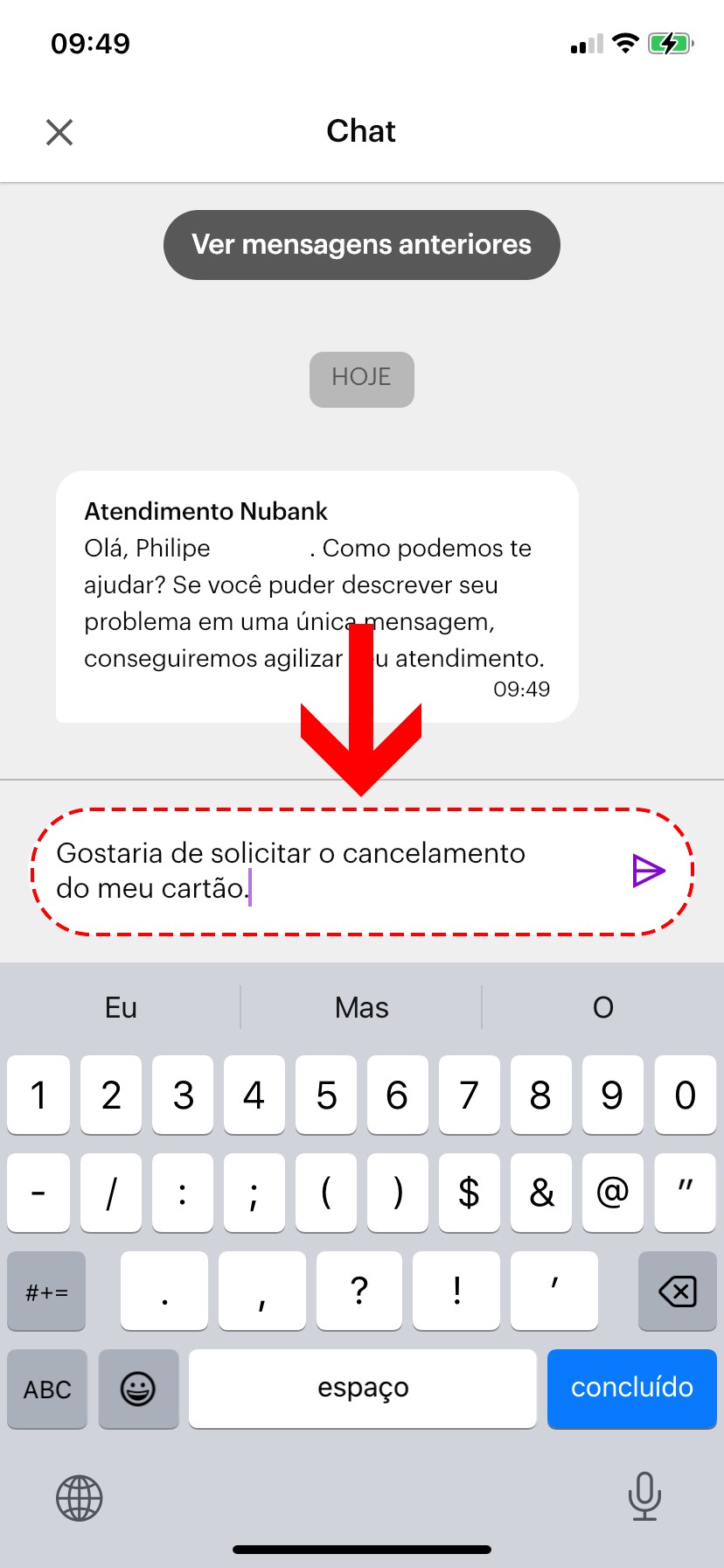
Task: Change keyboard language with the globe
Action: click(x=80, y=1498)
